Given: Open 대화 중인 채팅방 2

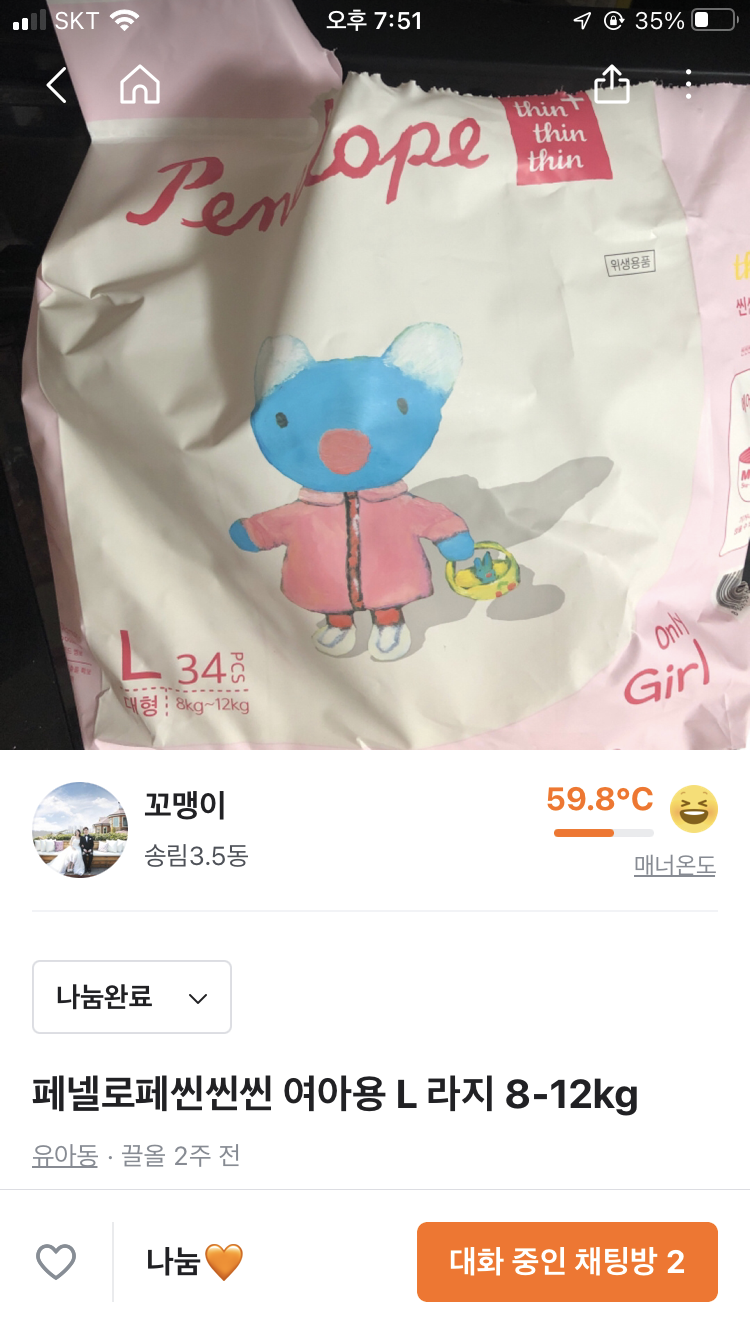Looking at the screenshot, I should tap(567, 1262).
